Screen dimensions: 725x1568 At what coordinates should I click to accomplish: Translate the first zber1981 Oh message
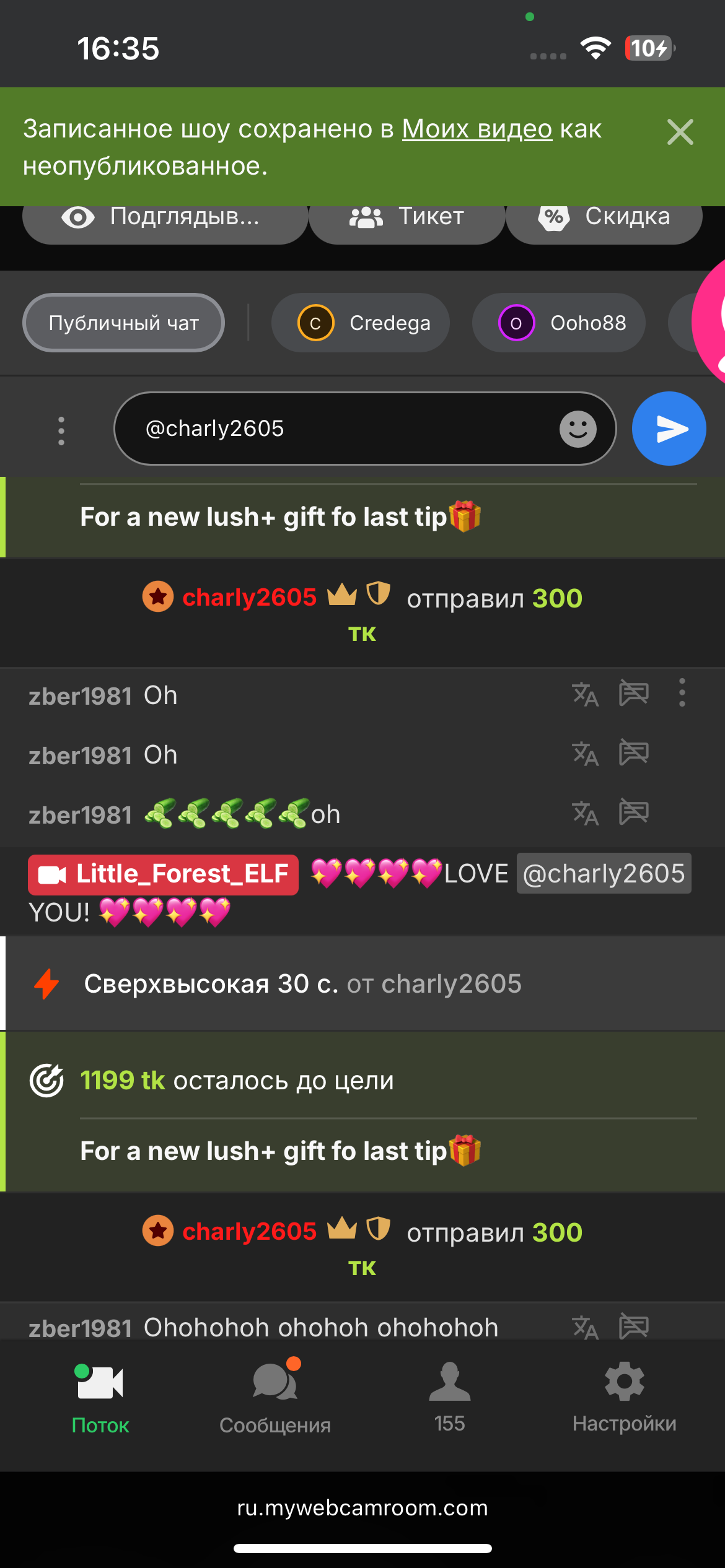click(585, 694)
